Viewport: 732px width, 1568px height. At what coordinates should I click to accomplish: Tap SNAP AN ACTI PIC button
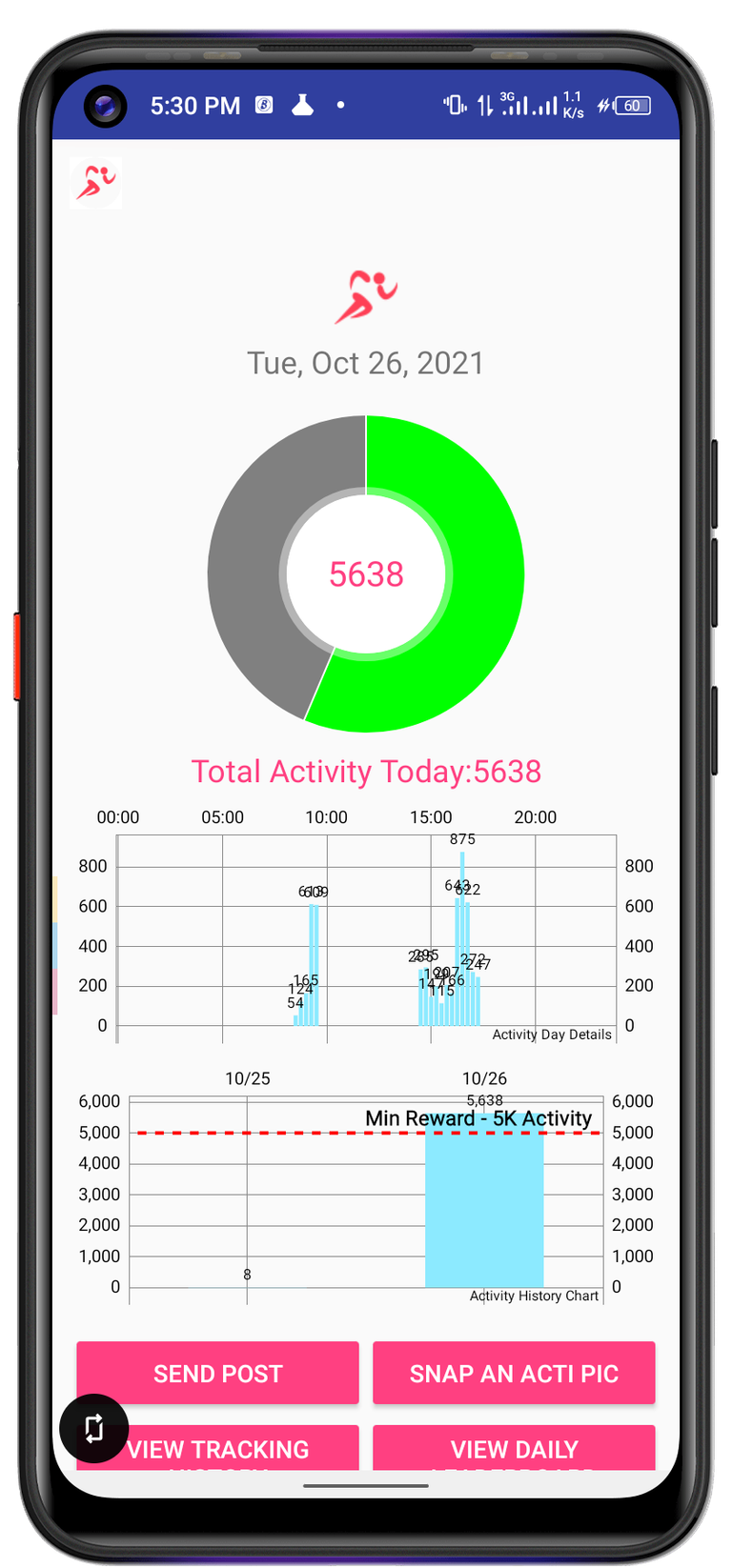point(514,1373)
